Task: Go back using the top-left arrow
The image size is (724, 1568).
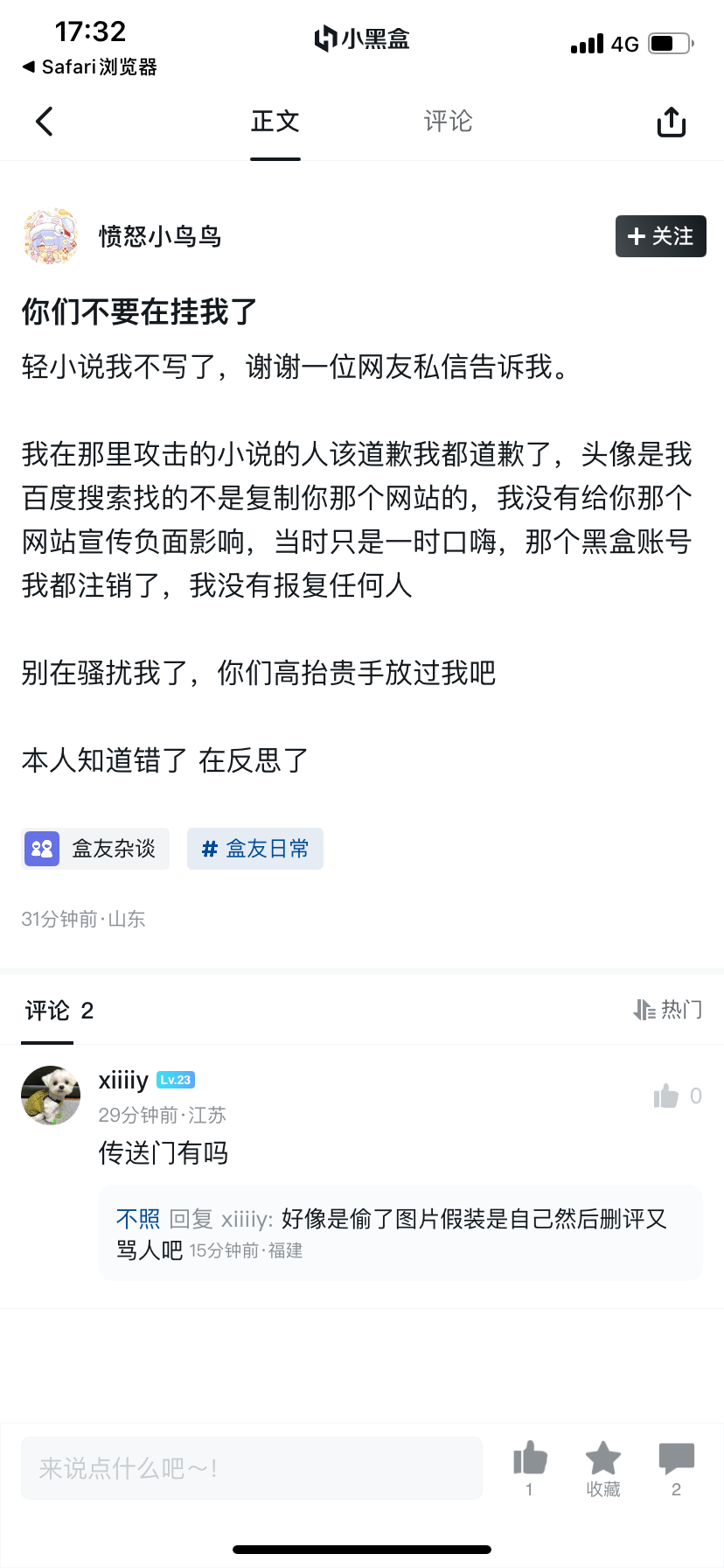Action: 45,122
